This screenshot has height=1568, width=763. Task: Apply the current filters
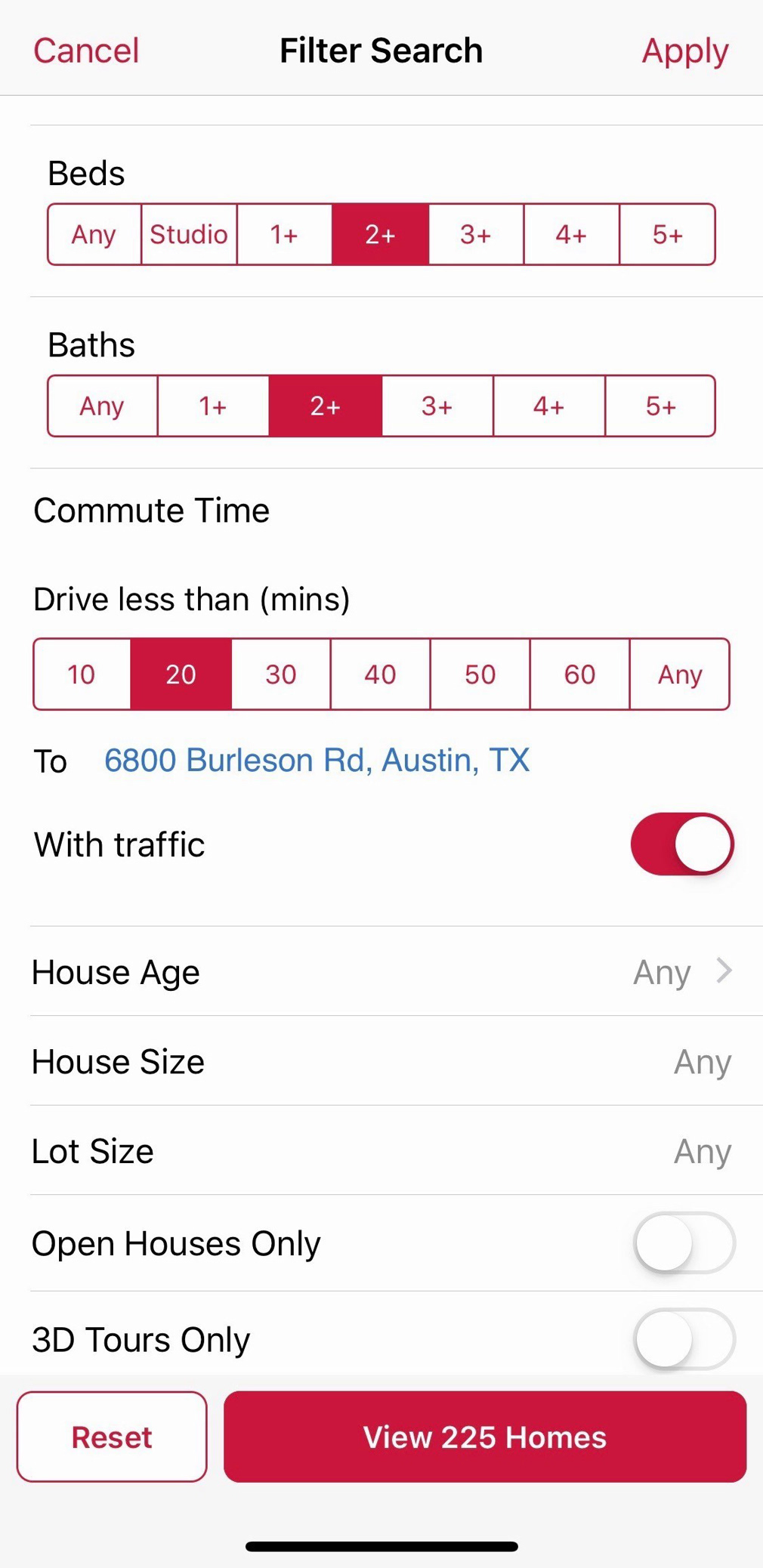click(684, 50)
